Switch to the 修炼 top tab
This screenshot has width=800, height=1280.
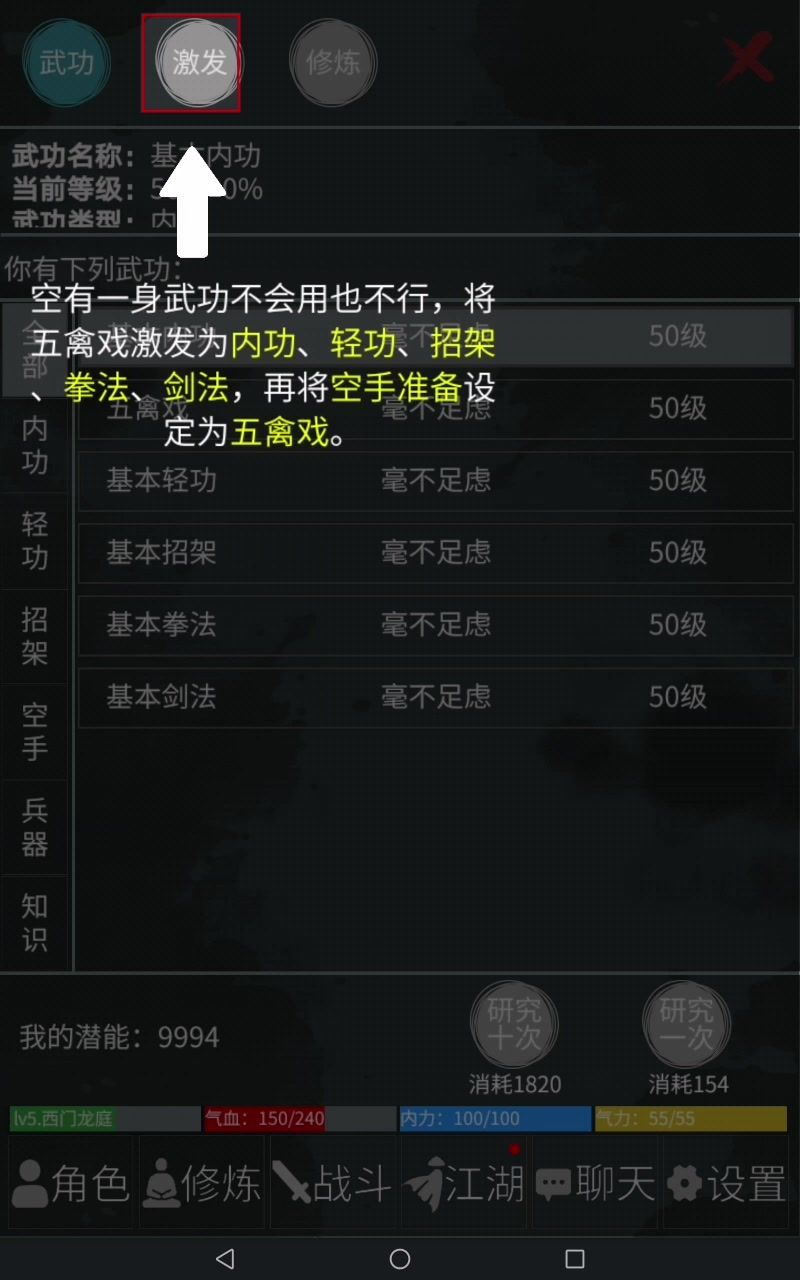333,63
